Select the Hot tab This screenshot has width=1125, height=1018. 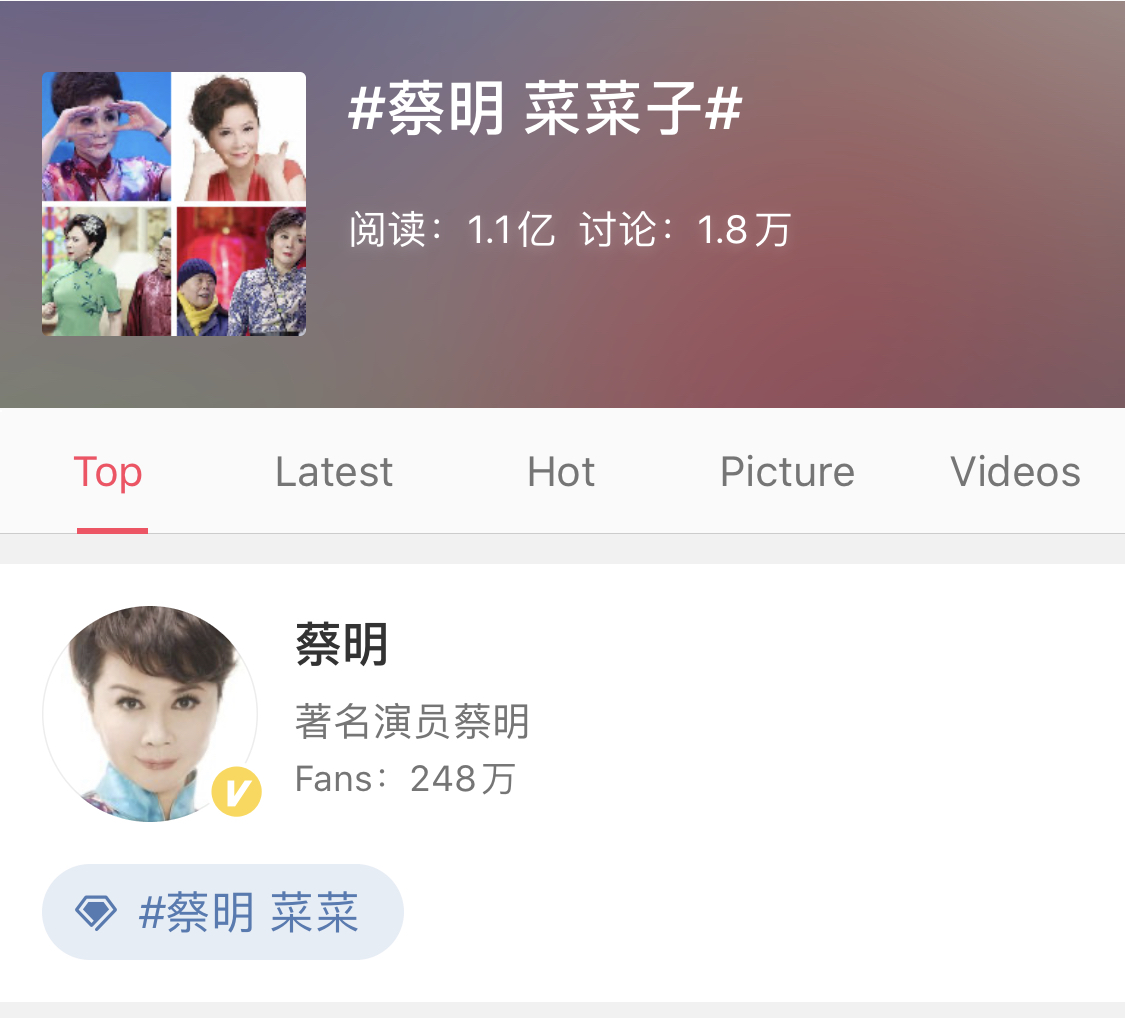(x=561, y=472)
